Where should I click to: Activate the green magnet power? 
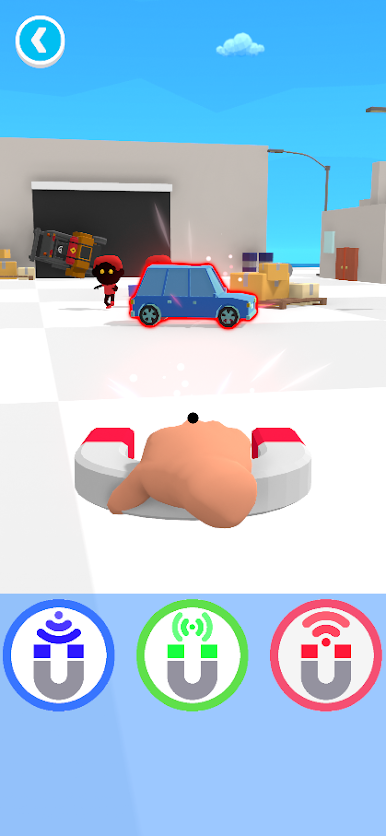(192, 655)
